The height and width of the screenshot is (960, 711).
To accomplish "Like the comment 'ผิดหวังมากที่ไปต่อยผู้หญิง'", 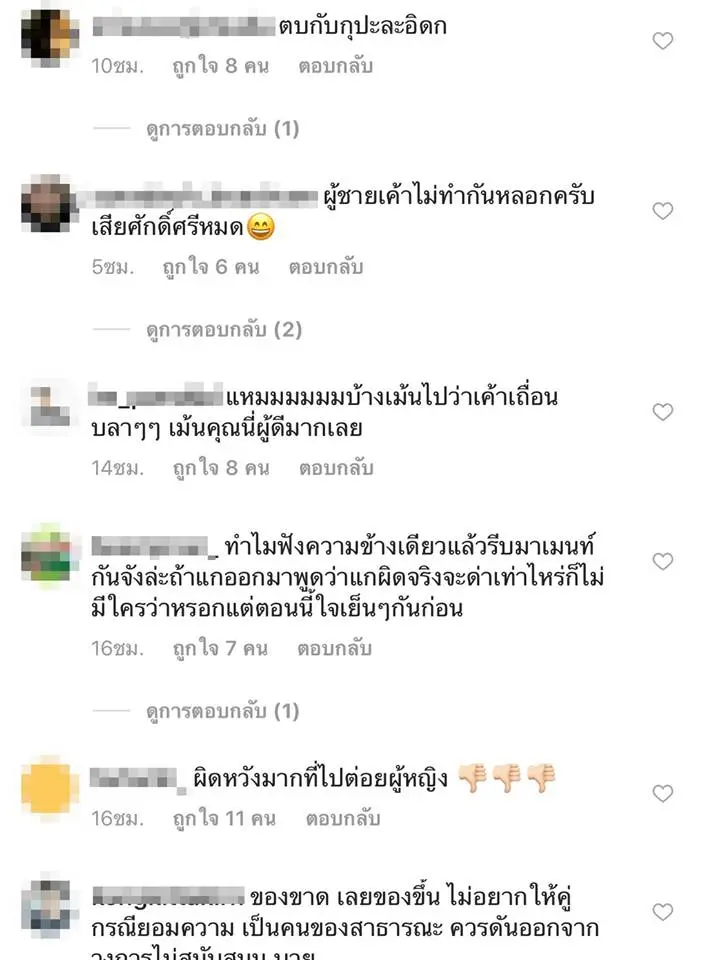I will pos(662,794).
